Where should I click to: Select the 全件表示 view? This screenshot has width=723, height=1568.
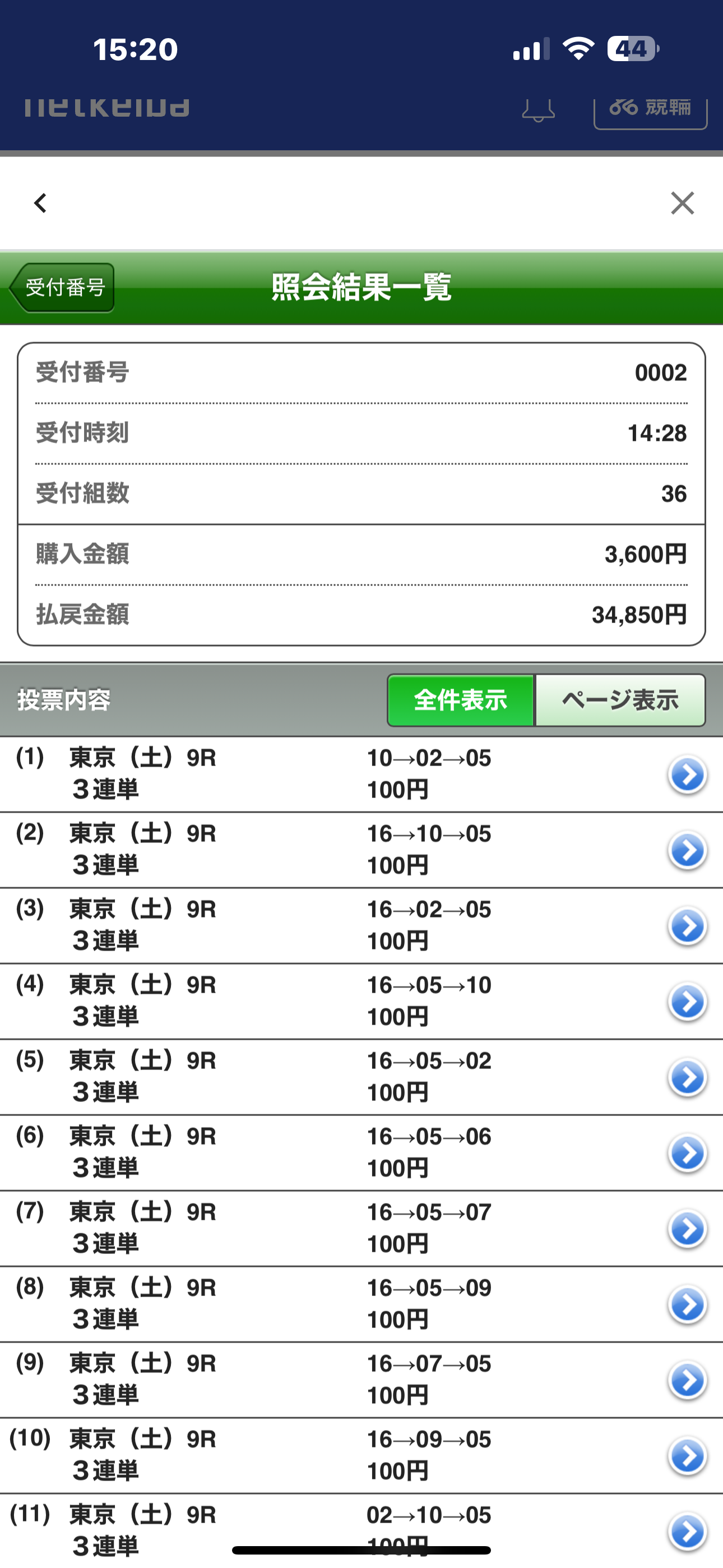tap(461, 700)
